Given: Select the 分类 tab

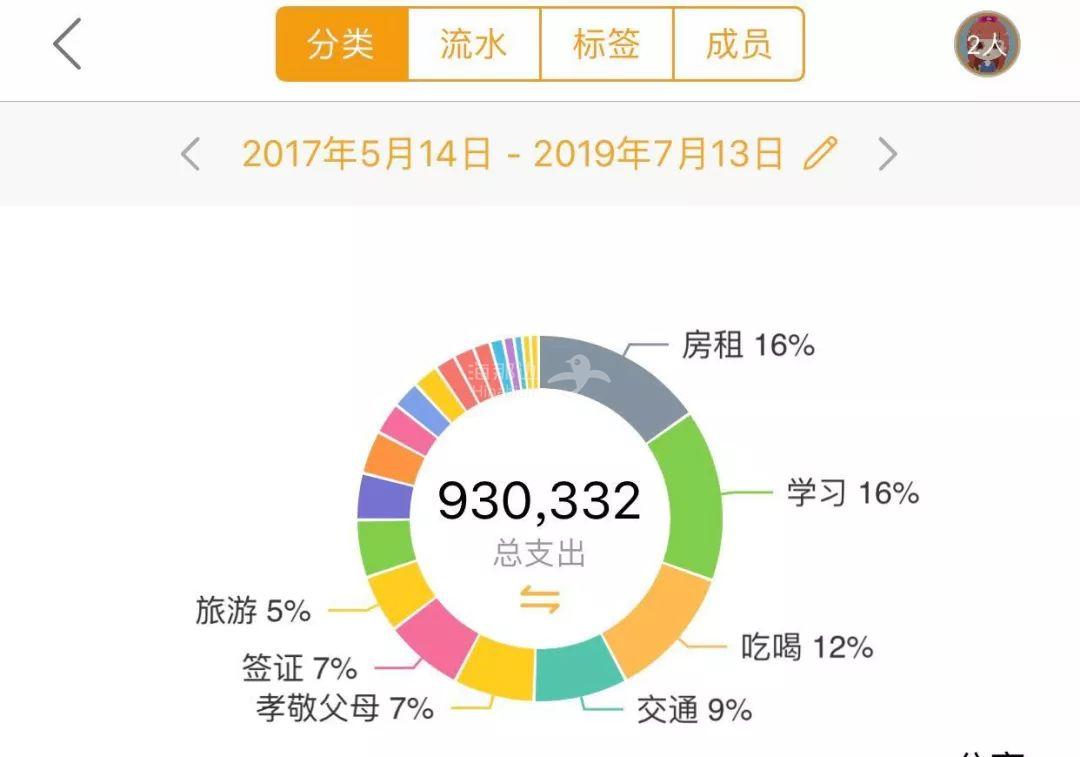Looking at the screenshot, I should [x=342, y=45].
